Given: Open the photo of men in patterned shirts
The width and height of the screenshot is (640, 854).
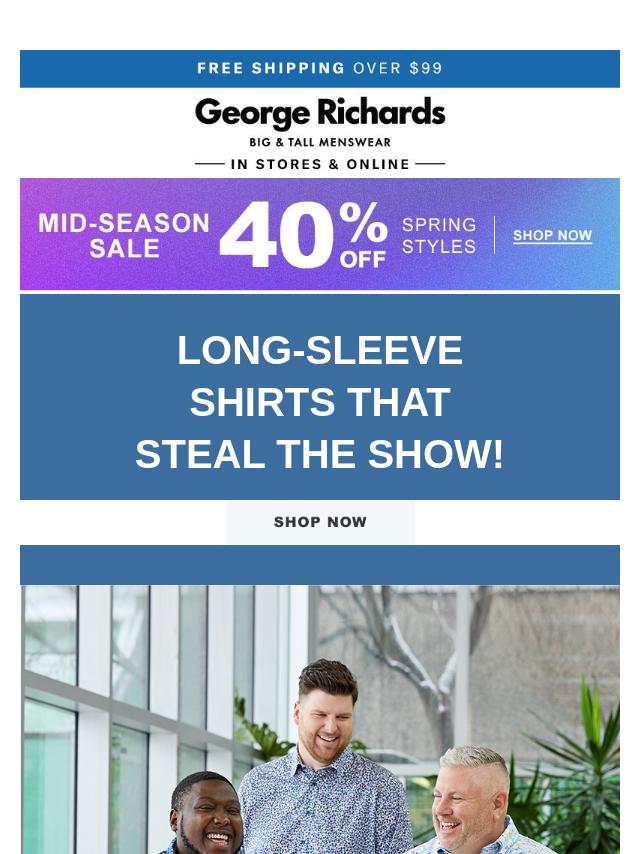Looking at the screenshot, I should tap(320, 720).
